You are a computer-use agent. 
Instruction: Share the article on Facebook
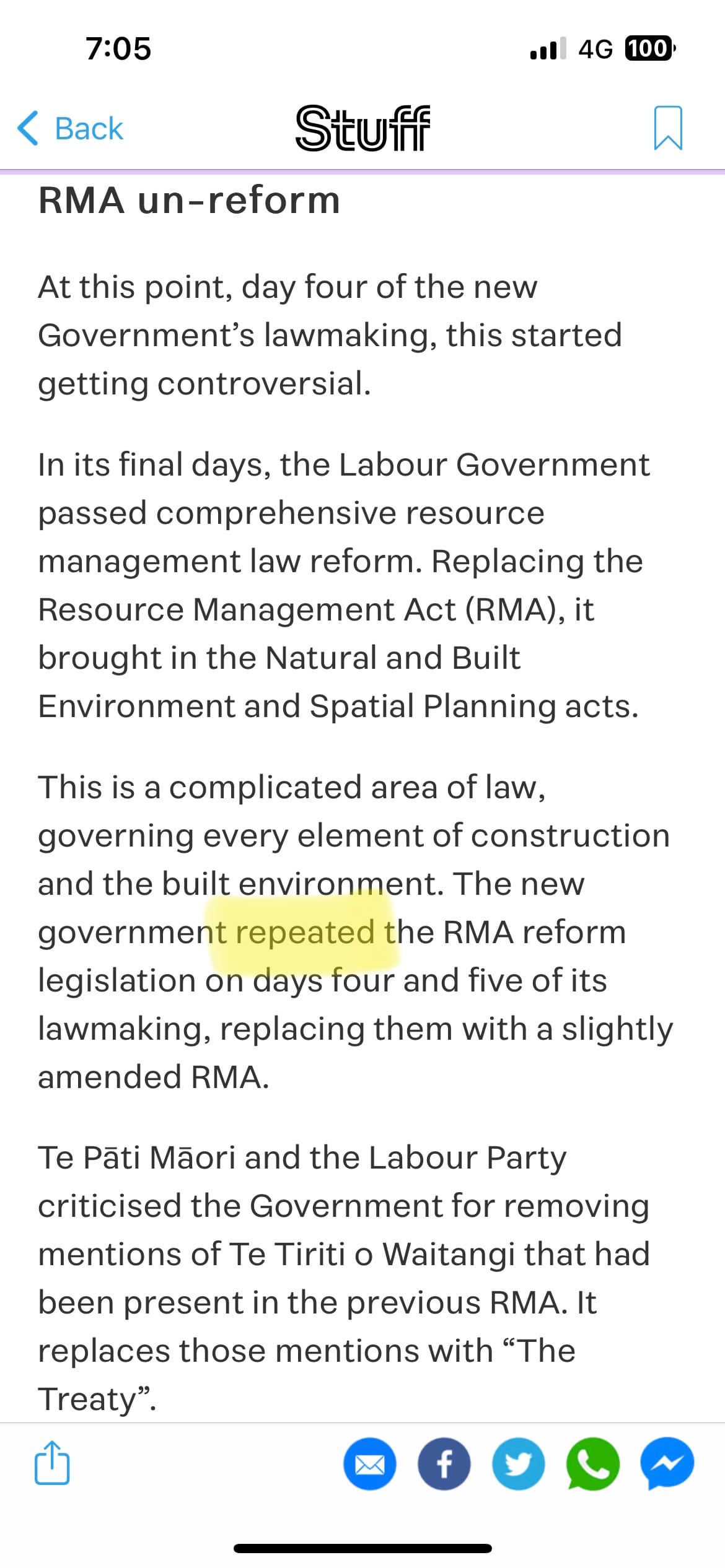444,1464
